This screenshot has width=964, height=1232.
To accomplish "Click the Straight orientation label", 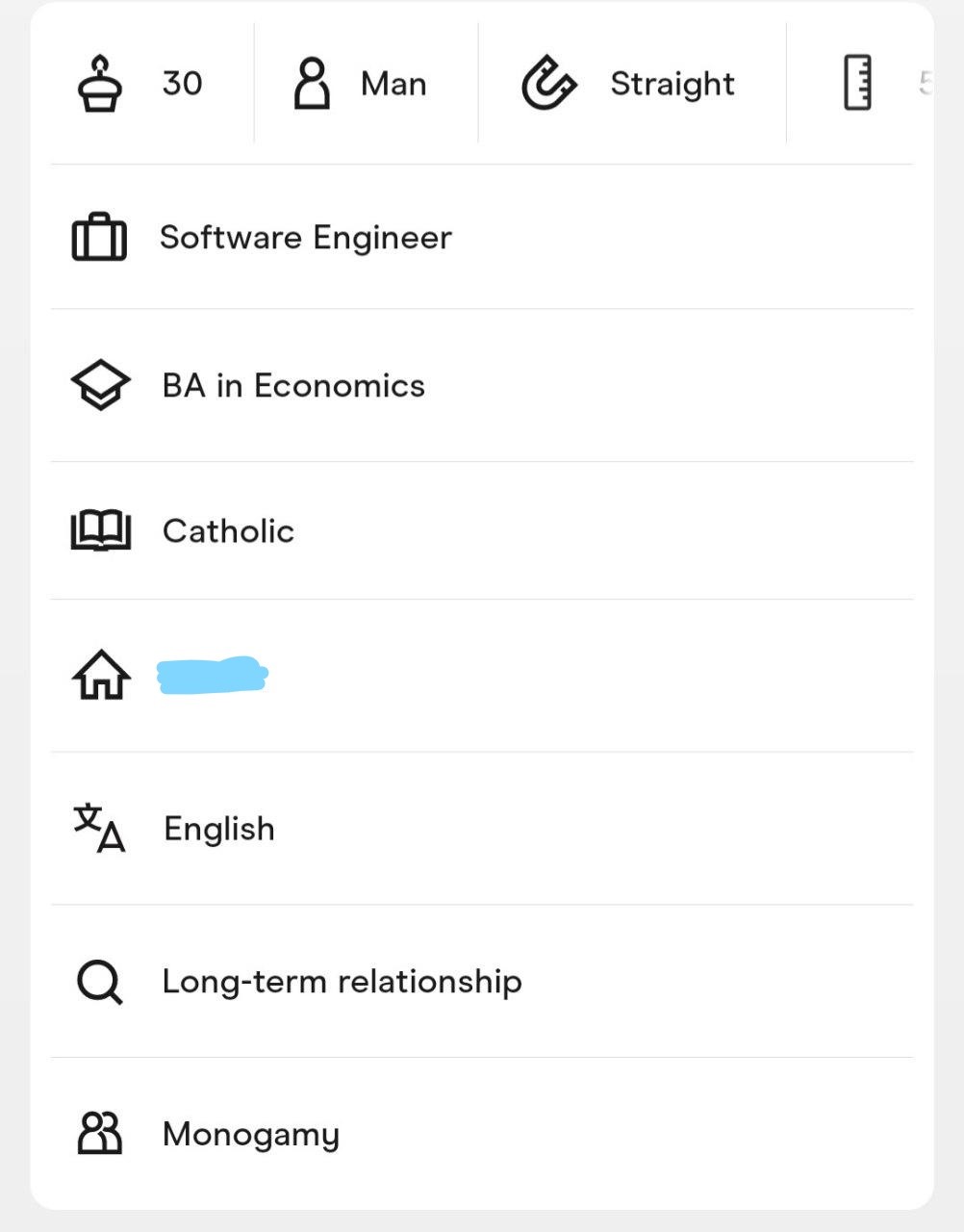I will point(672,84).
